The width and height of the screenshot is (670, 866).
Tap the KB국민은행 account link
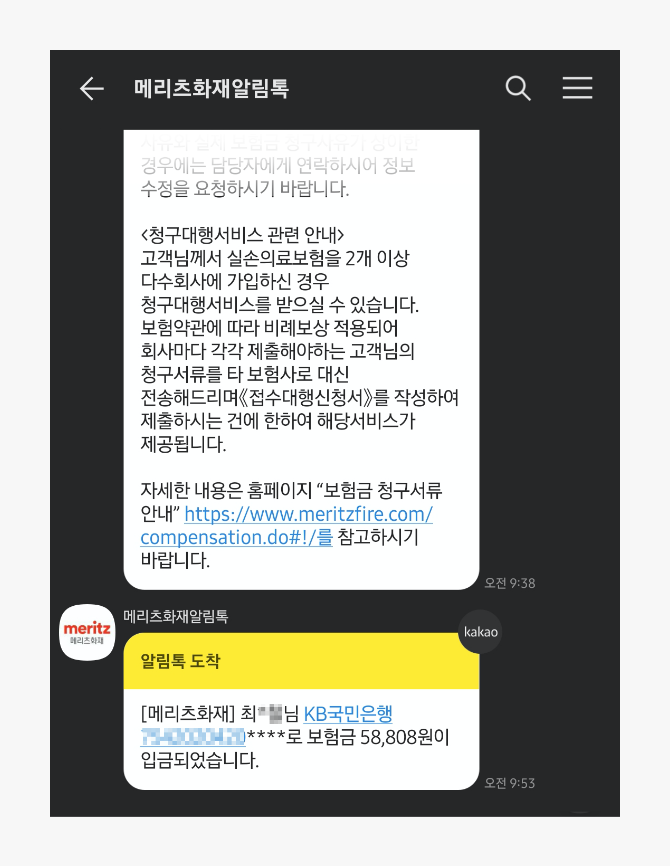coord(348,714)
